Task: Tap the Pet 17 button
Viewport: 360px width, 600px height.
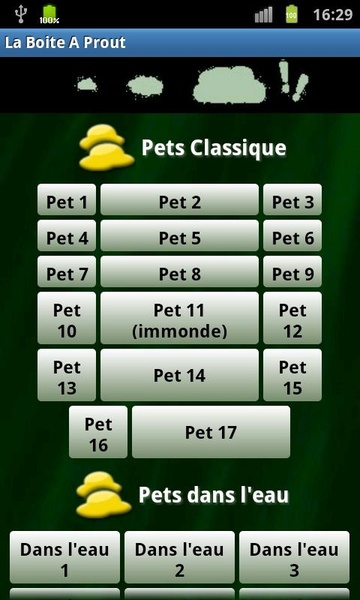Action: click(211, 432)
